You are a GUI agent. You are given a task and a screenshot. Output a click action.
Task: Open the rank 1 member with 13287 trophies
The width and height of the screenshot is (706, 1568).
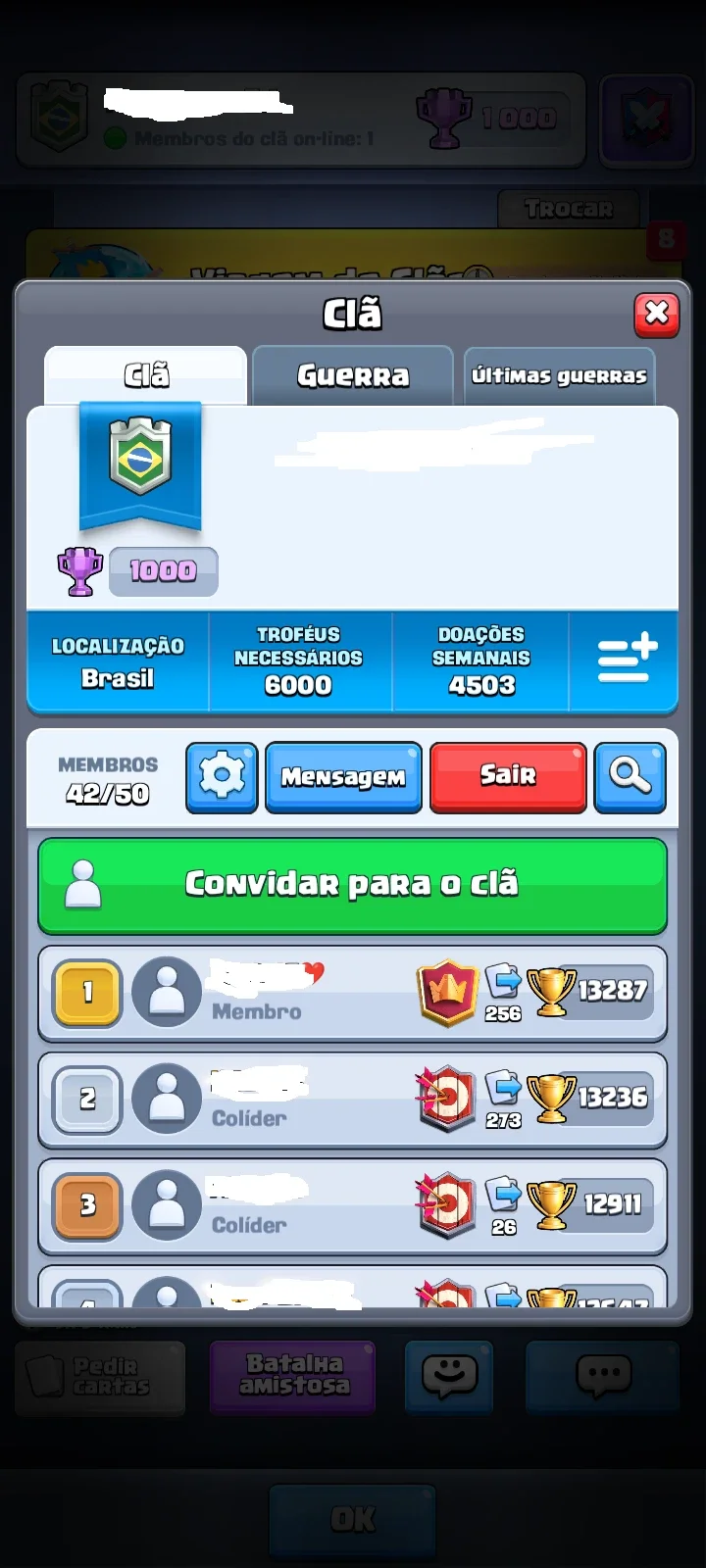[x=353, y=994]
